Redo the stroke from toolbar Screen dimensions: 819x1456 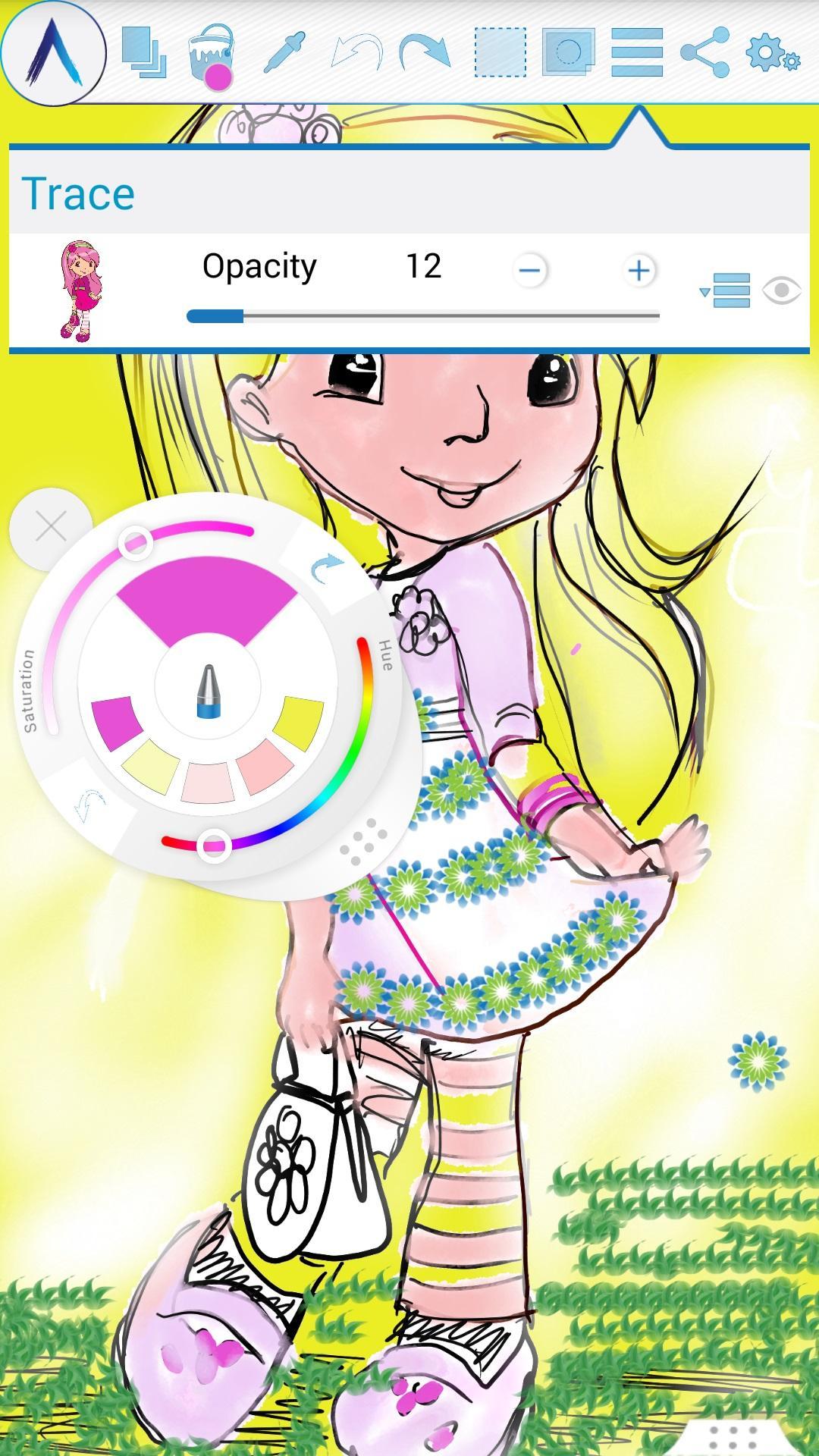[425, 52]
